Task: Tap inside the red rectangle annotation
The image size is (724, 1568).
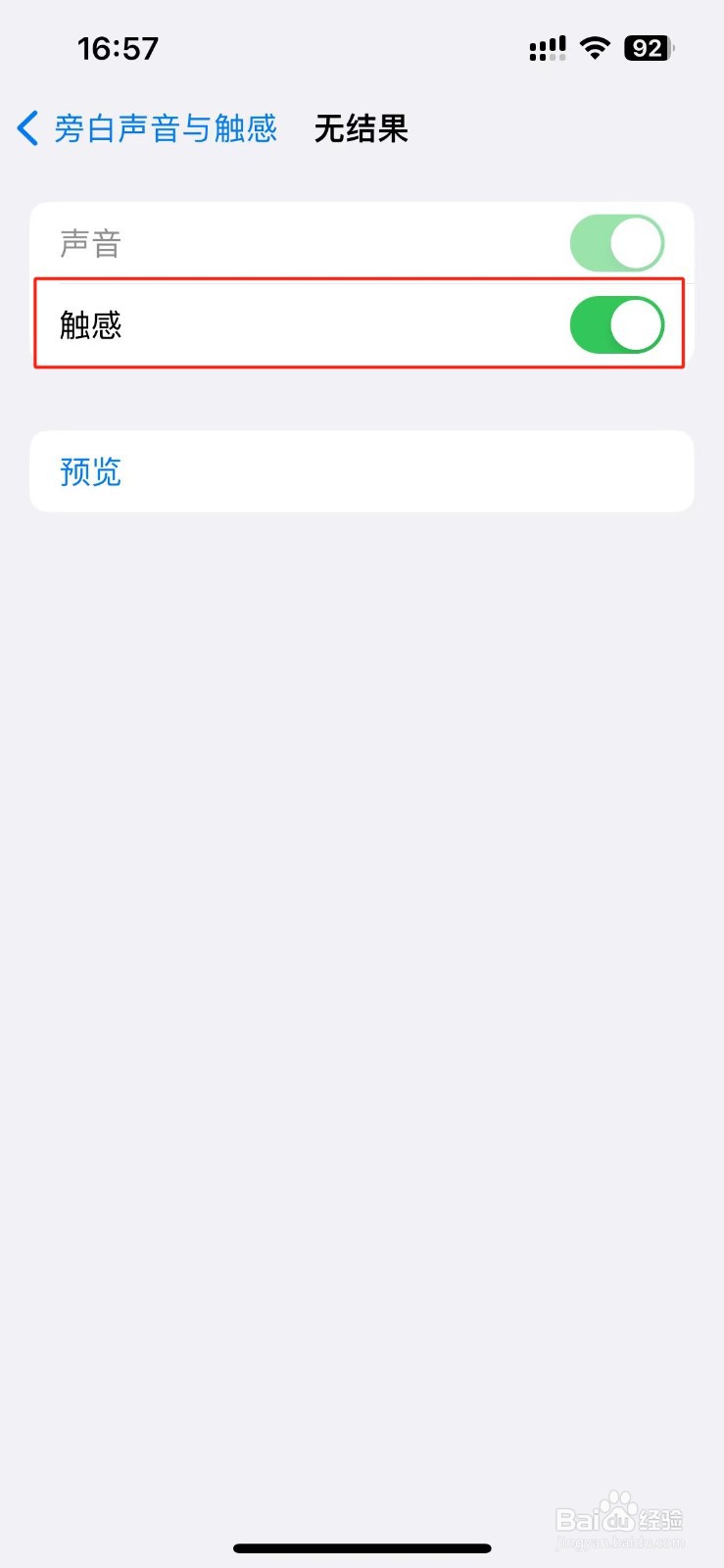Action: (x=362, y=324)
